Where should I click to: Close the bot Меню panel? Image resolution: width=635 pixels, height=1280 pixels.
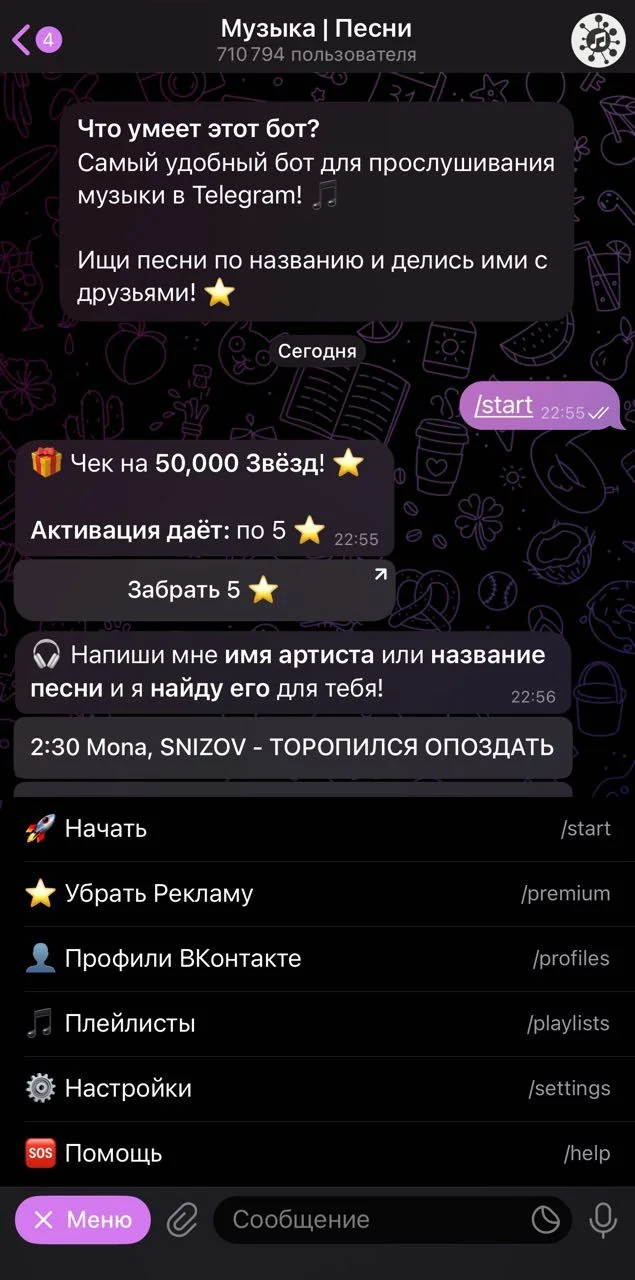point(83,1220)
